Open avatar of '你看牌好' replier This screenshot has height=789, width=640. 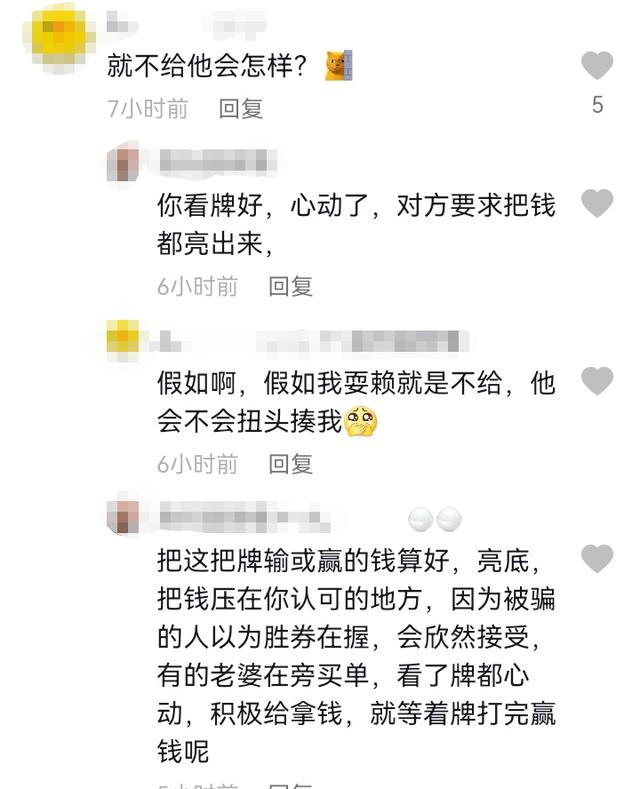125,162
